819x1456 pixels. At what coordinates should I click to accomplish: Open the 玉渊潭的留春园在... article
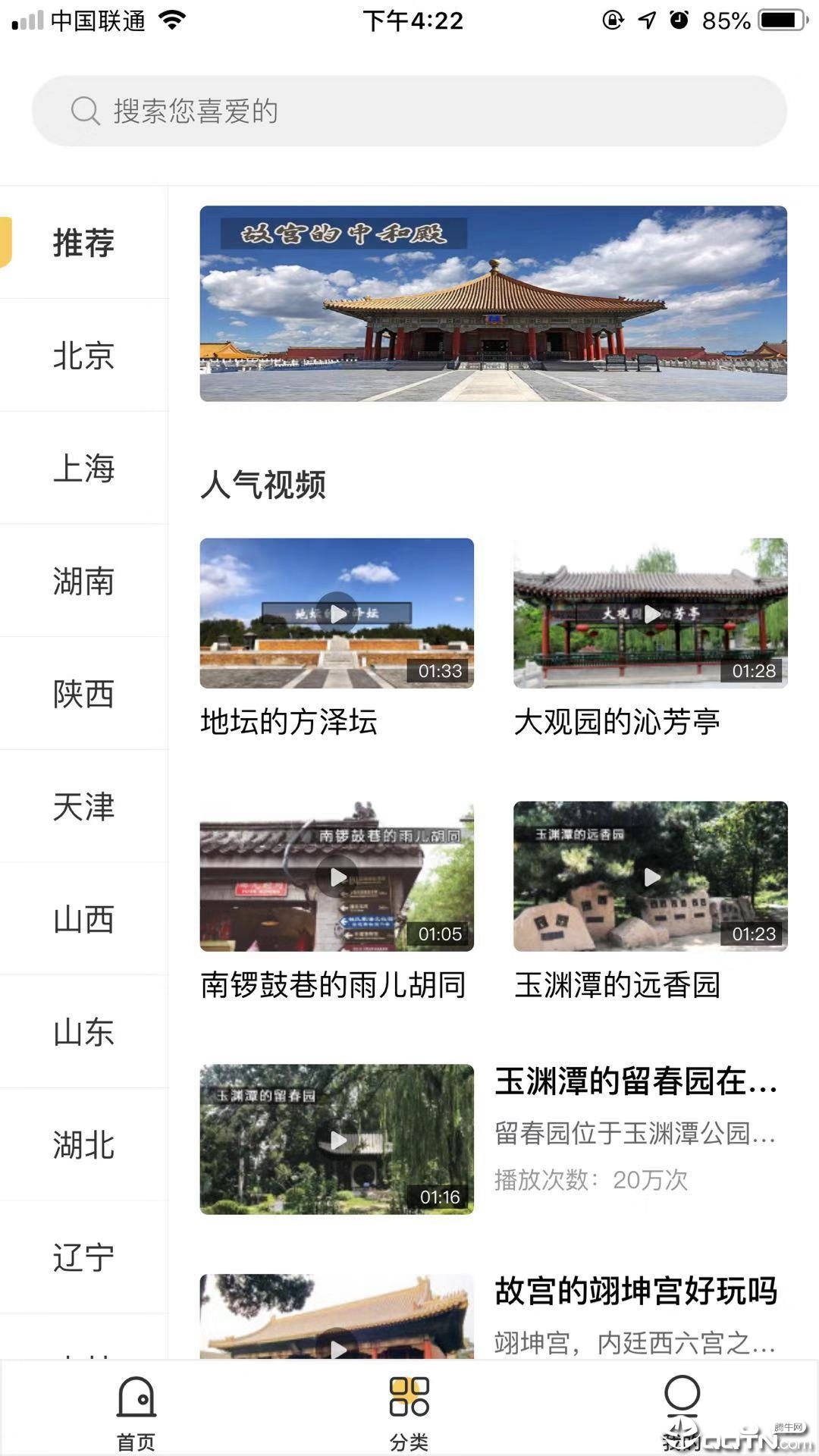pyautogui.click(x=635, y=1083)
